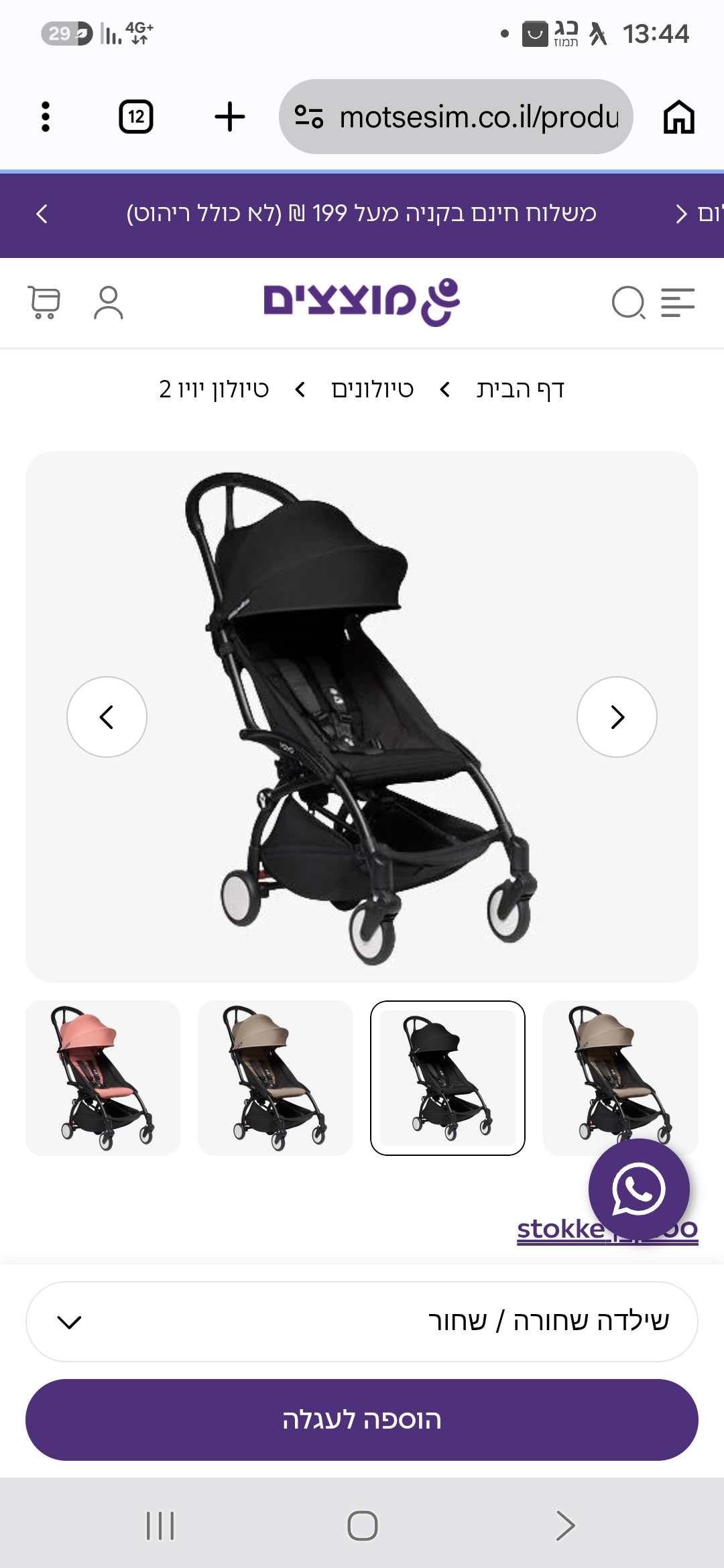Open the site search

tap(629, 302)
